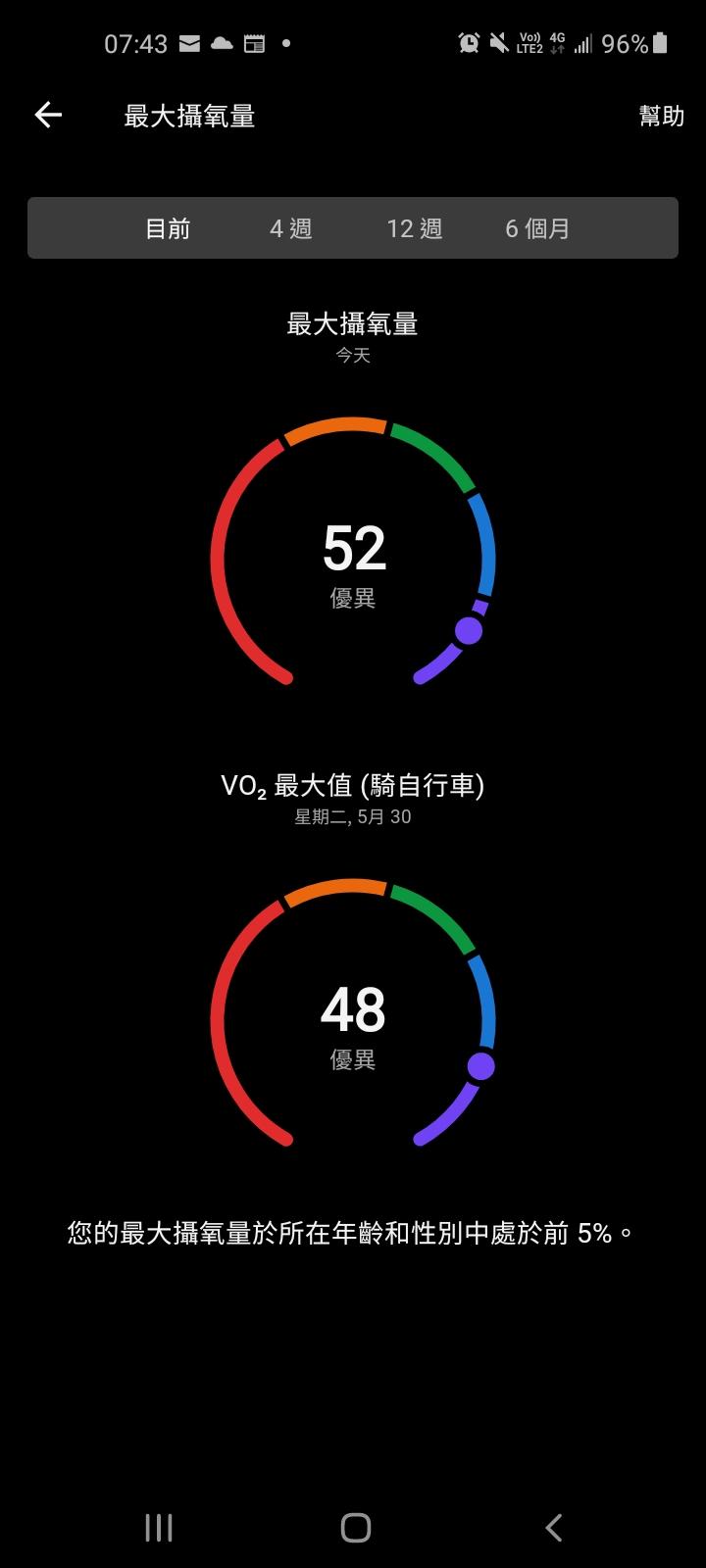
Task: Switch to the 4 週 tab
Action: [x=291, y=228]
